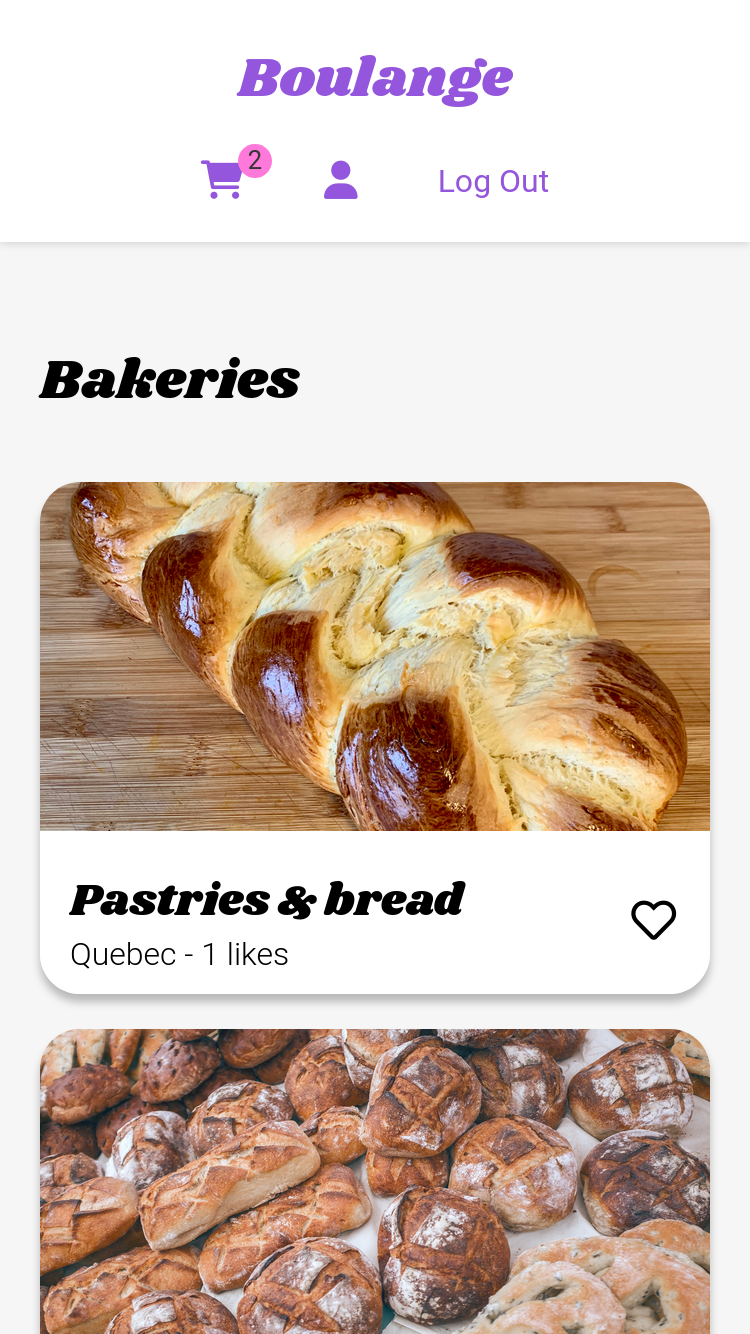Screen dimensions: 750x1334
Task: Go to the Boulange home title
Action: tap(375, 78)
